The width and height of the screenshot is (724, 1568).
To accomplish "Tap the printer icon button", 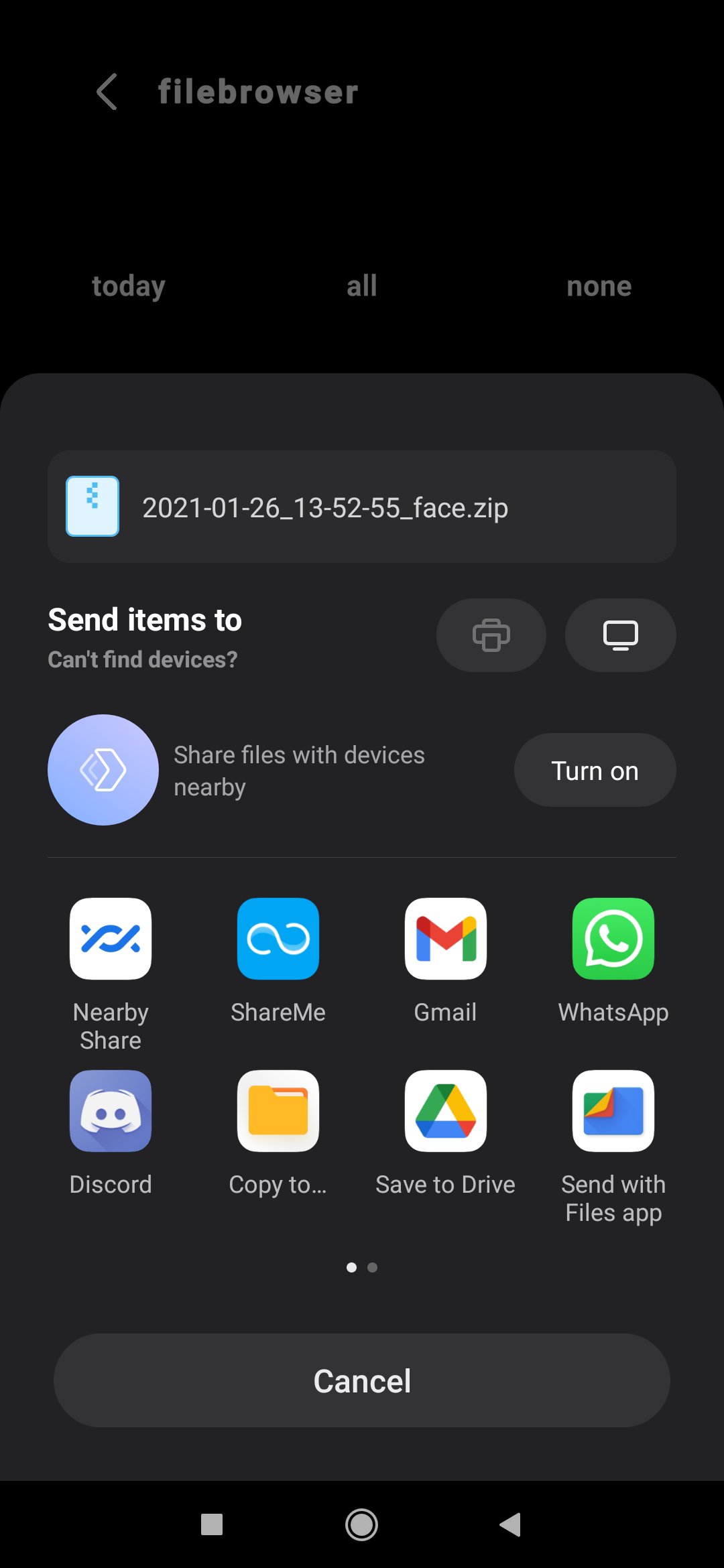I will tap(491, 635).
